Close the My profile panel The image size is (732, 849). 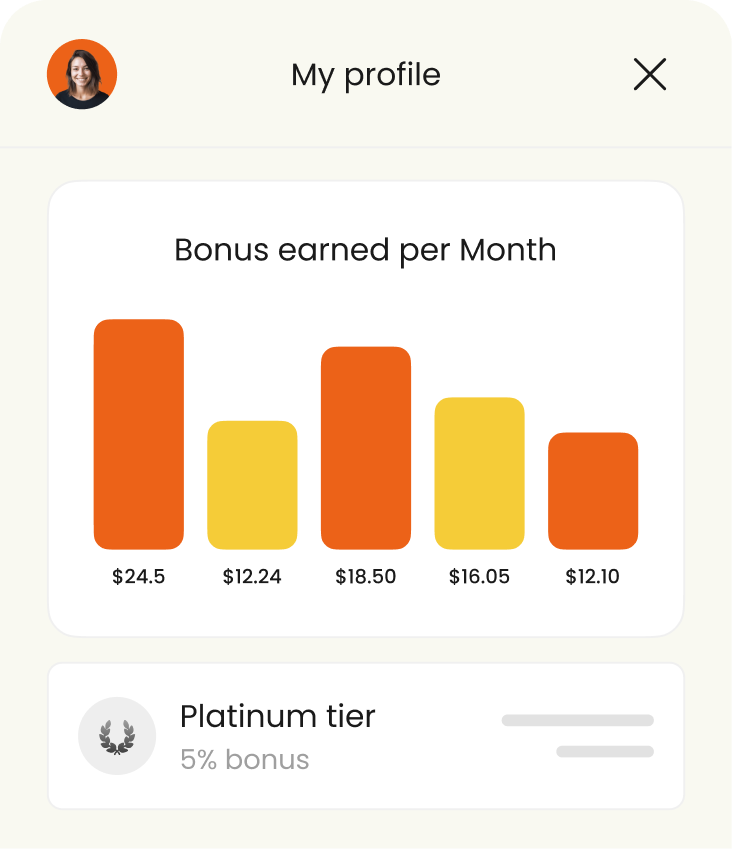point(650,74)
